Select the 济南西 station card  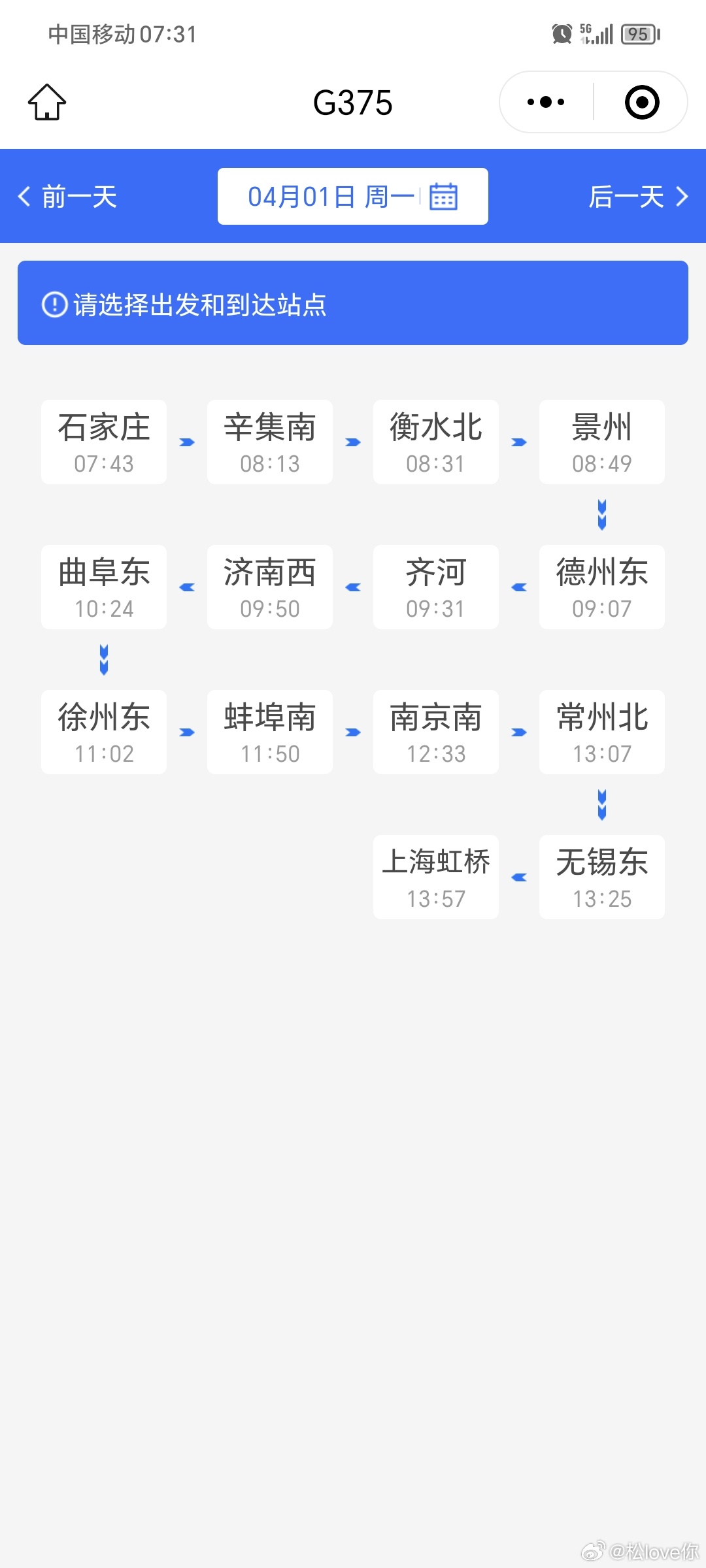coord(269,587)
